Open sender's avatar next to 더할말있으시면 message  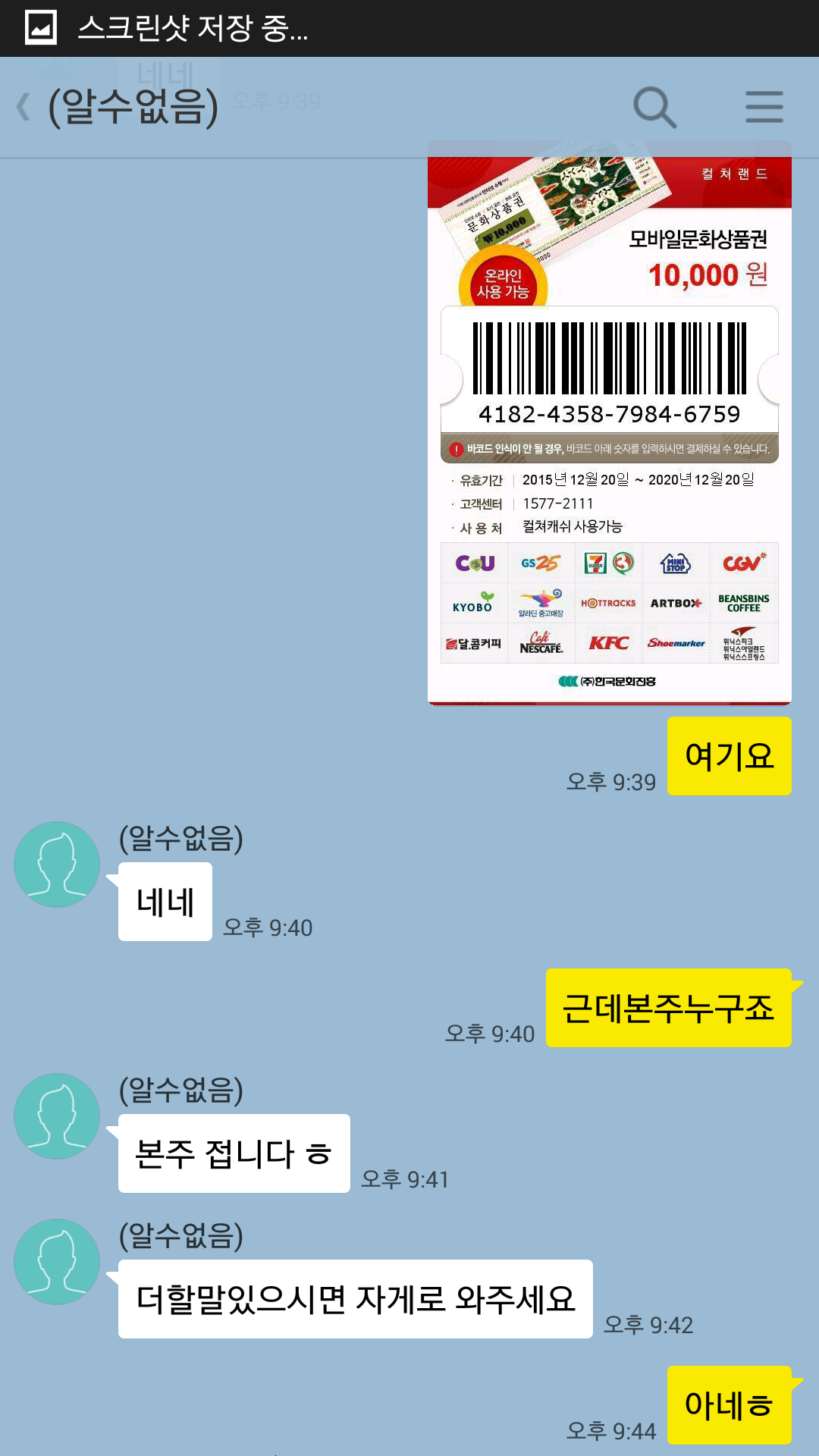pyautogui.click(x=57, y=1262)
